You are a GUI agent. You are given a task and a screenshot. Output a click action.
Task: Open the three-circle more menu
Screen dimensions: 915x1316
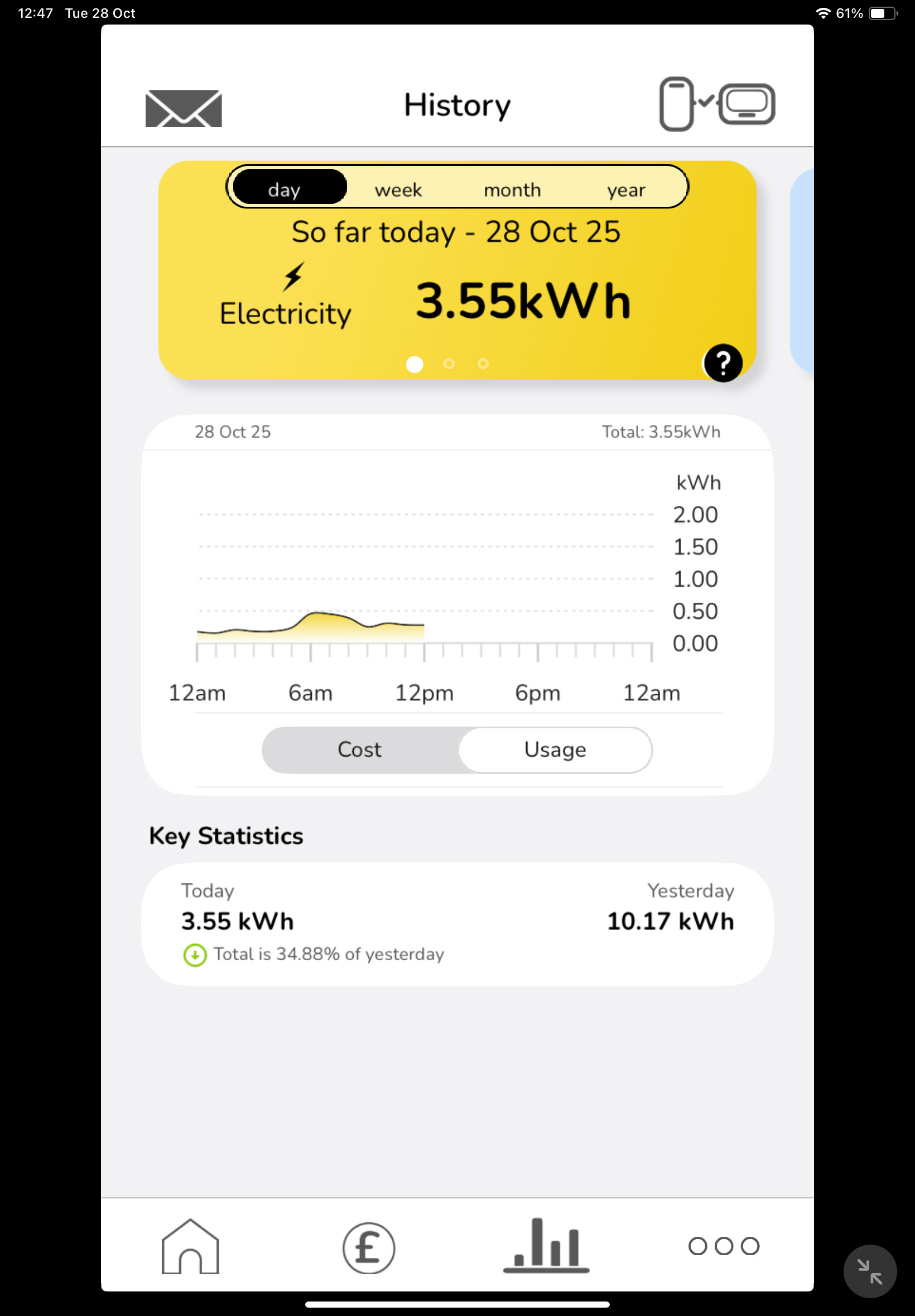[724, 1246]
